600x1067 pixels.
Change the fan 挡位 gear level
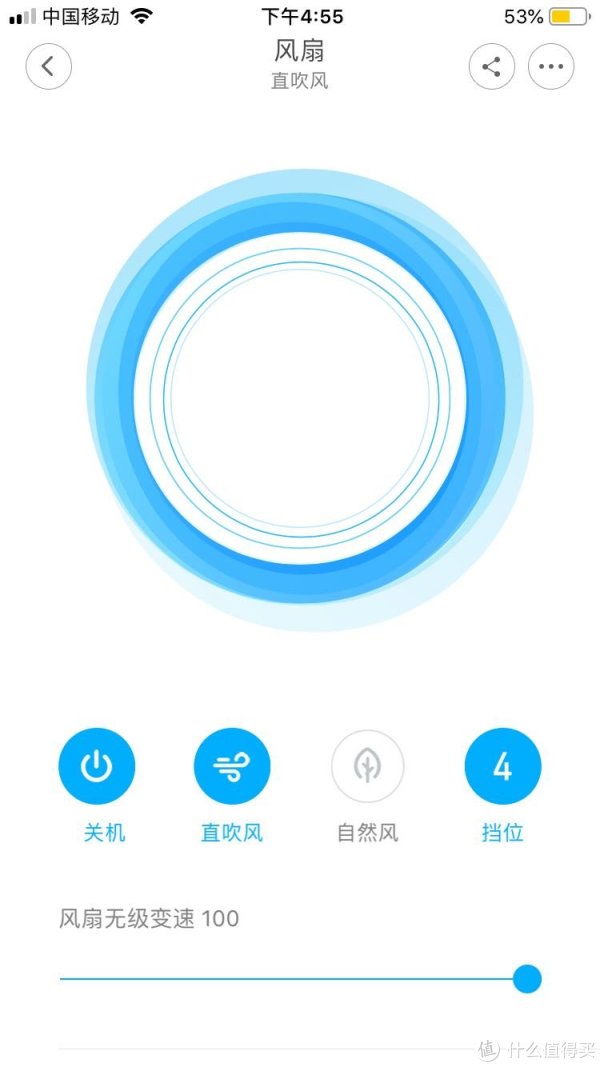pos(503,767)
